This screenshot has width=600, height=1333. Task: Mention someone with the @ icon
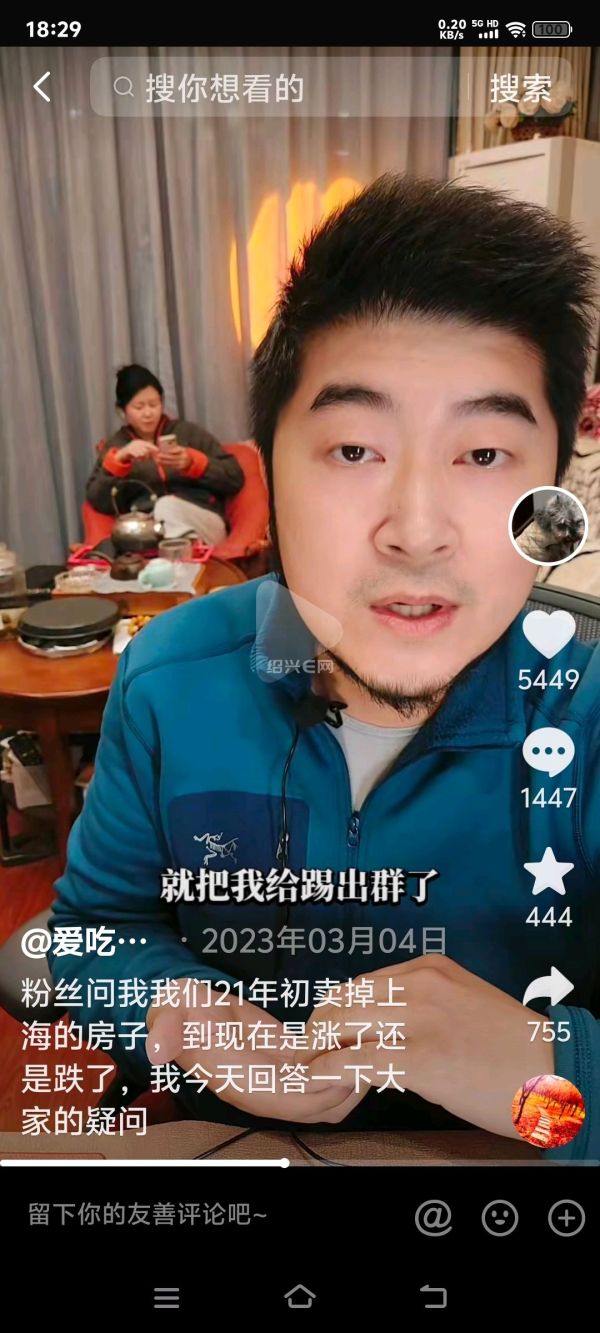[x=433, y=1217]
